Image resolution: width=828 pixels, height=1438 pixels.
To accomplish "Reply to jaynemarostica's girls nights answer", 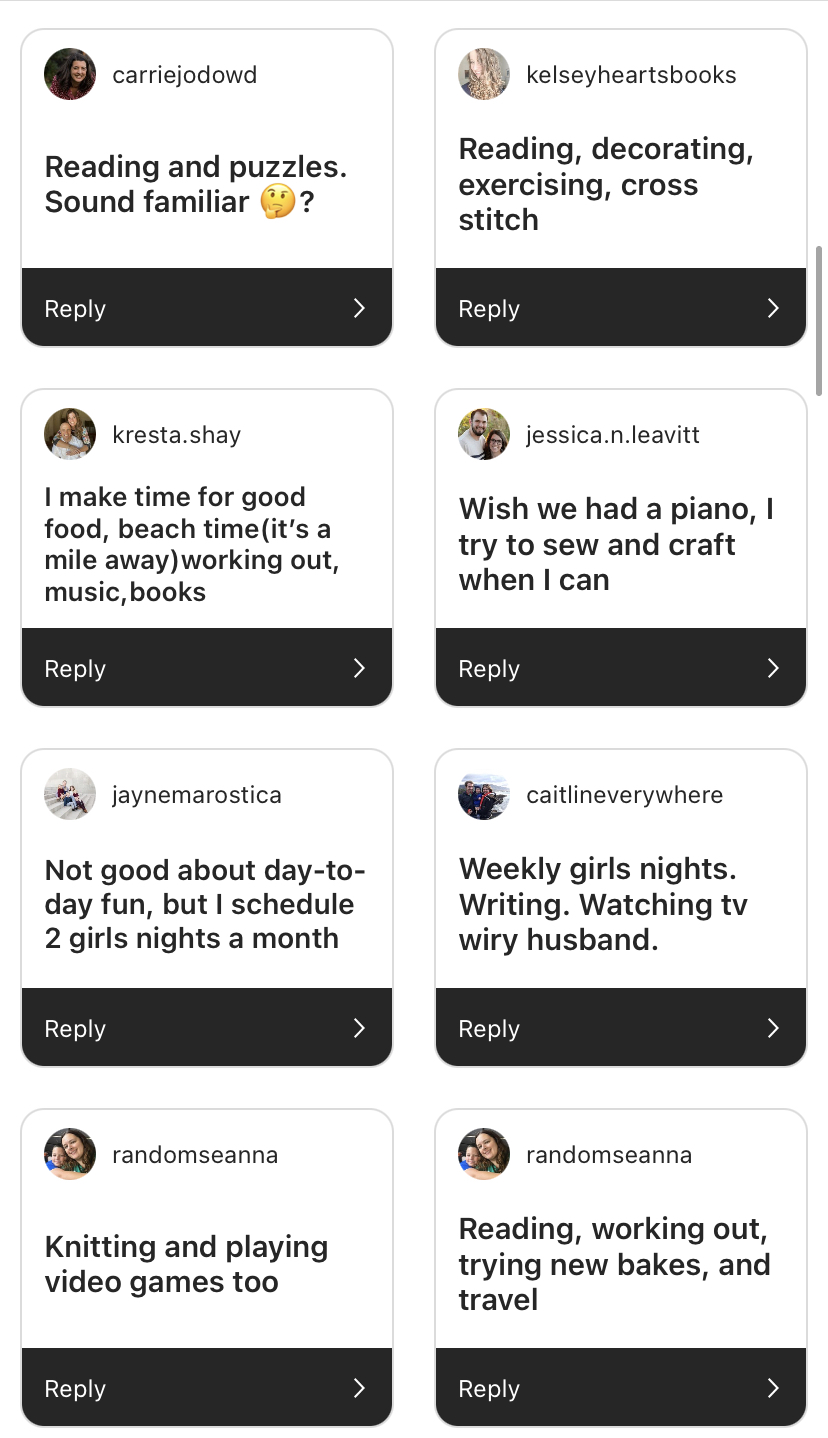I will 206,1028.
